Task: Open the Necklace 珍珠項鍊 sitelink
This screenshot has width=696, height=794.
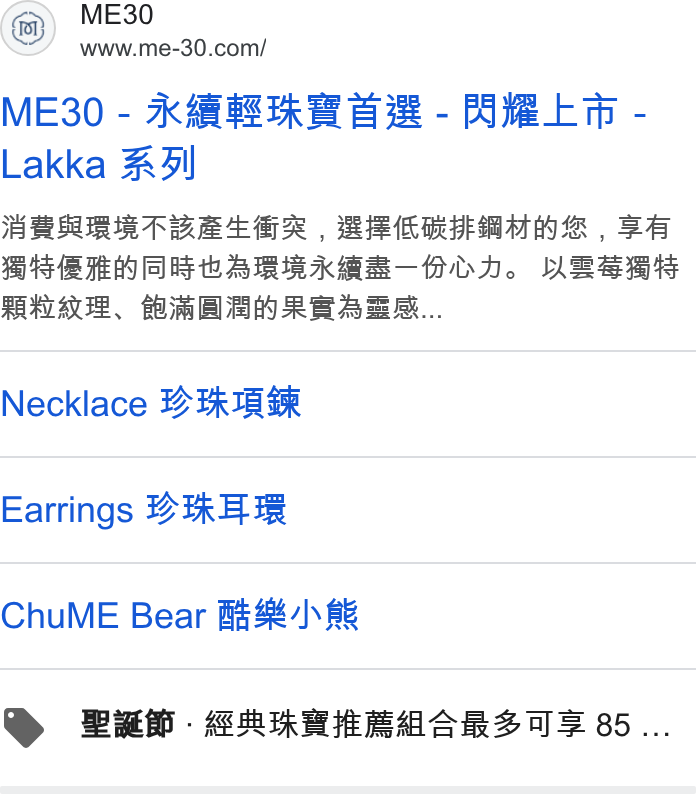Action: tap(151, 404)
